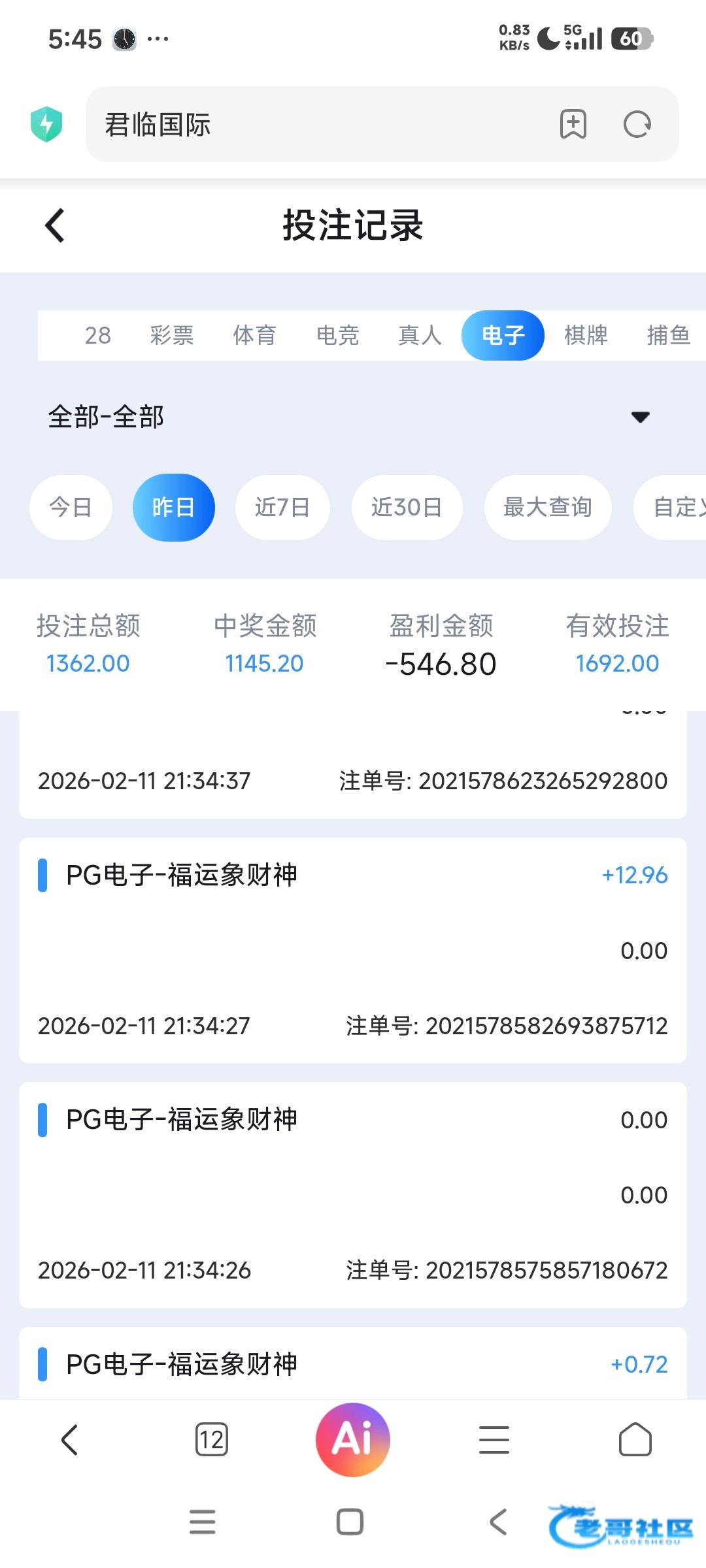Switch to the 彩票 tab
This screenshot has height=1568, width=706.
tap(172, 335)
